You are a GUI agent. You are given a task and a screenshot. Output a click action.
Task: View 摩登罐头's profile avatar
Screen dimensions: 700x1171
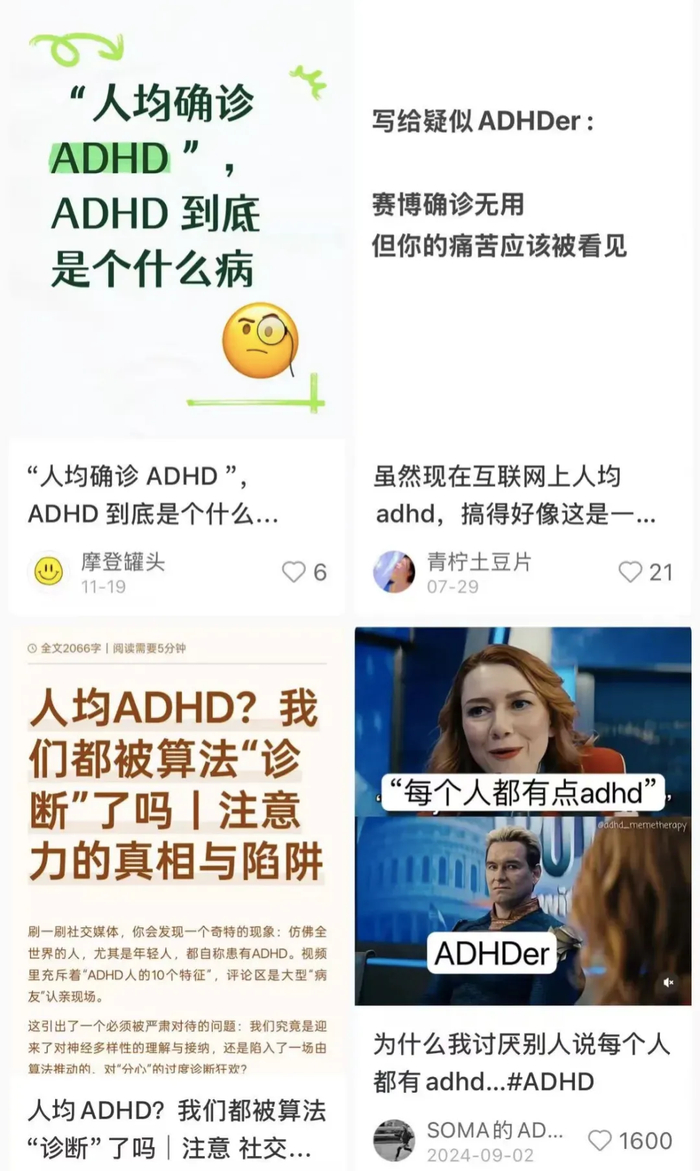pyautogui.click(x=48, y=572)
